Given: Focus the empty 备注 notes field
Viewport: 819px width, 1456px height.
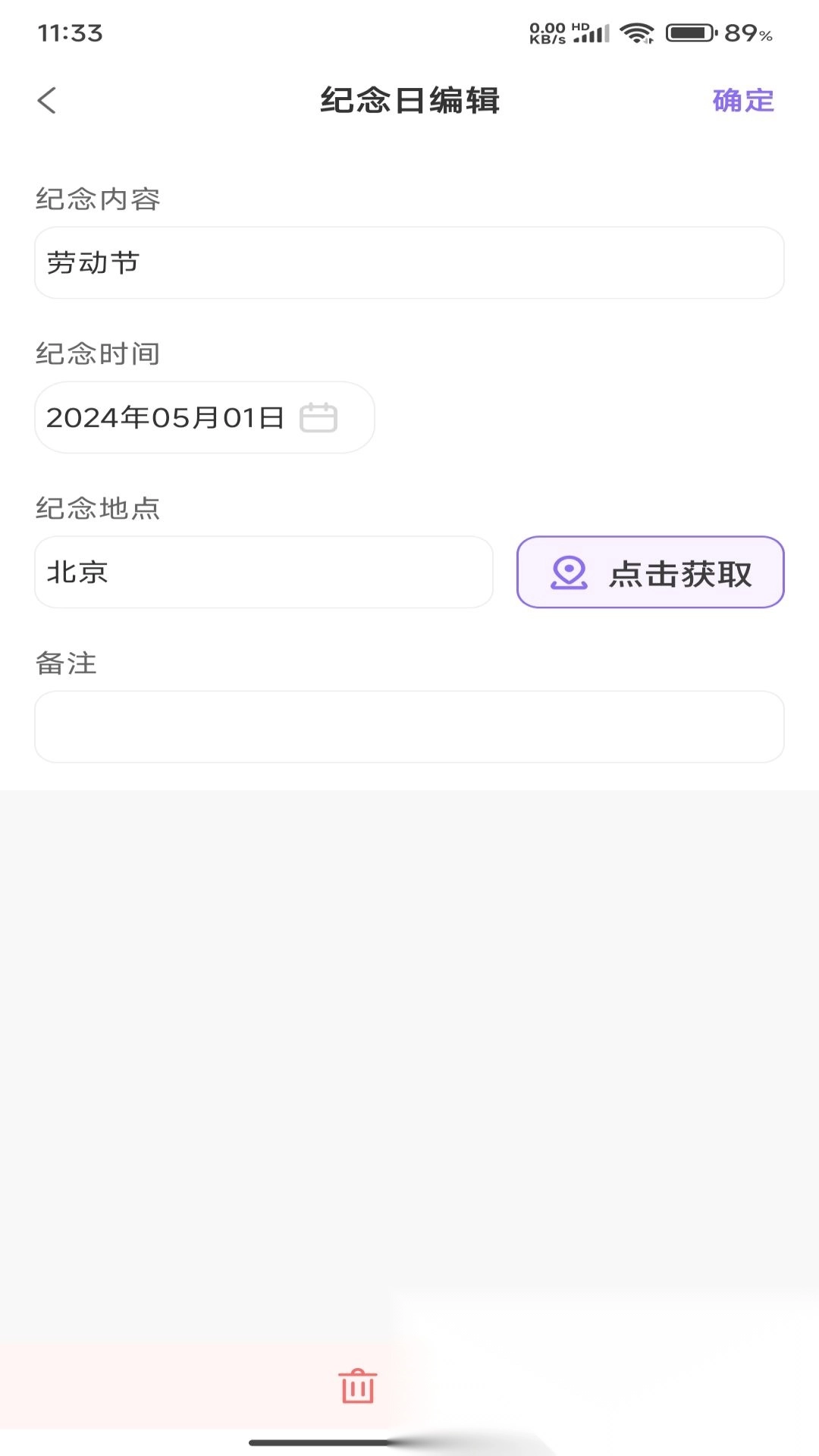Looking at the screenshot, I should [409, 726].
